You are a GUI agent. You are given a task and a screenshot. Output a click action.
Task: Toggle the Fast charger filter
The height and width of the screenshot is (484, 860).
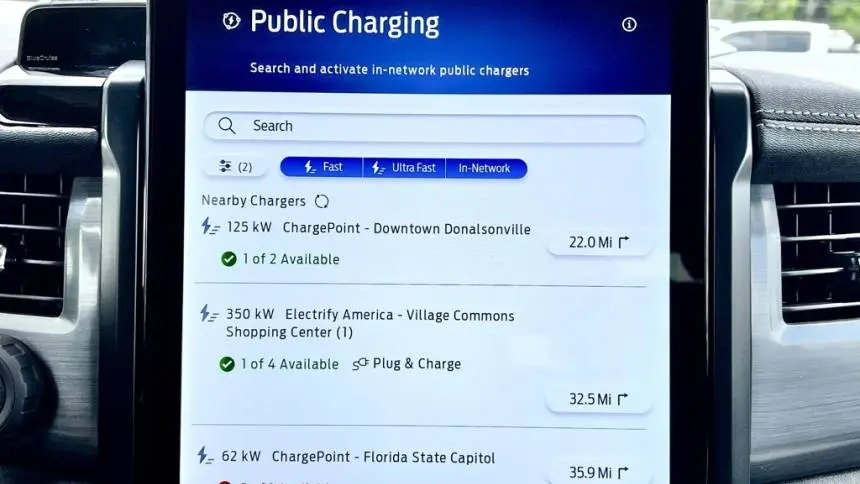[322, 168]
